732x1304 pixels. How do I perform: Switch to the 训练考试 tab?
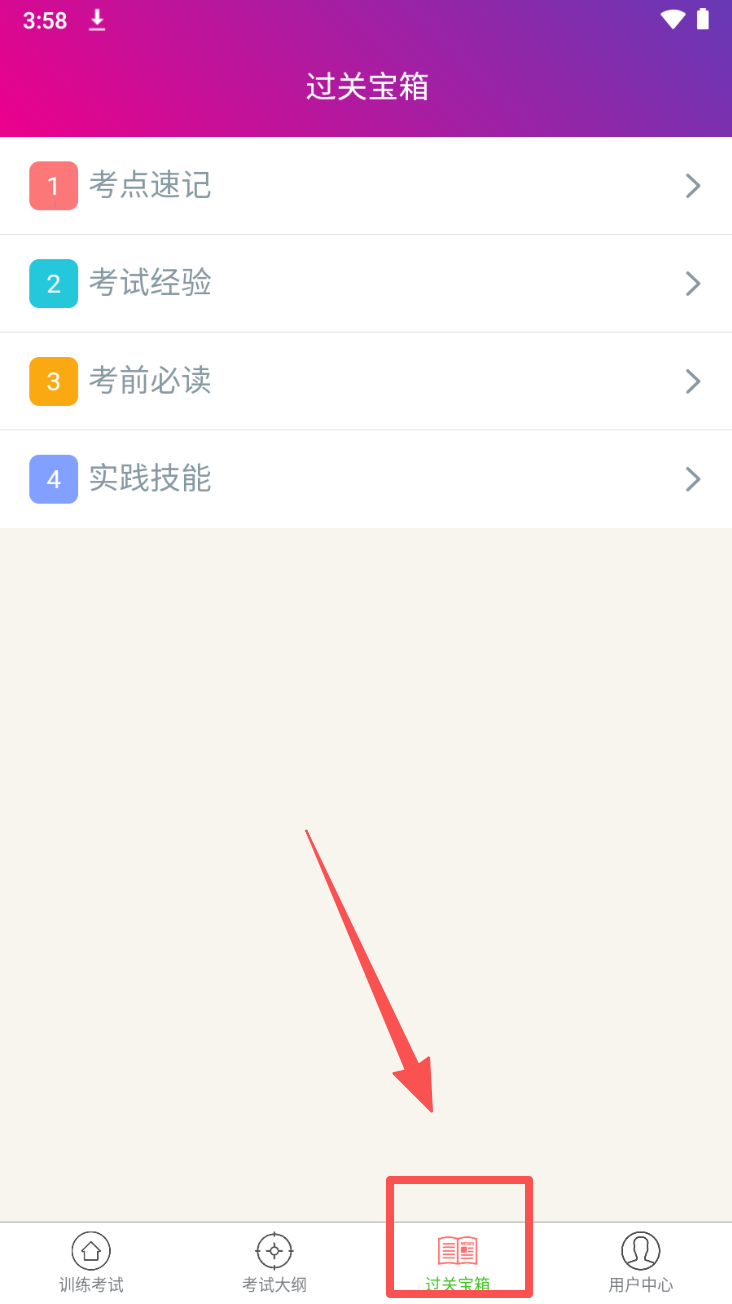[x=91, y=1262]
